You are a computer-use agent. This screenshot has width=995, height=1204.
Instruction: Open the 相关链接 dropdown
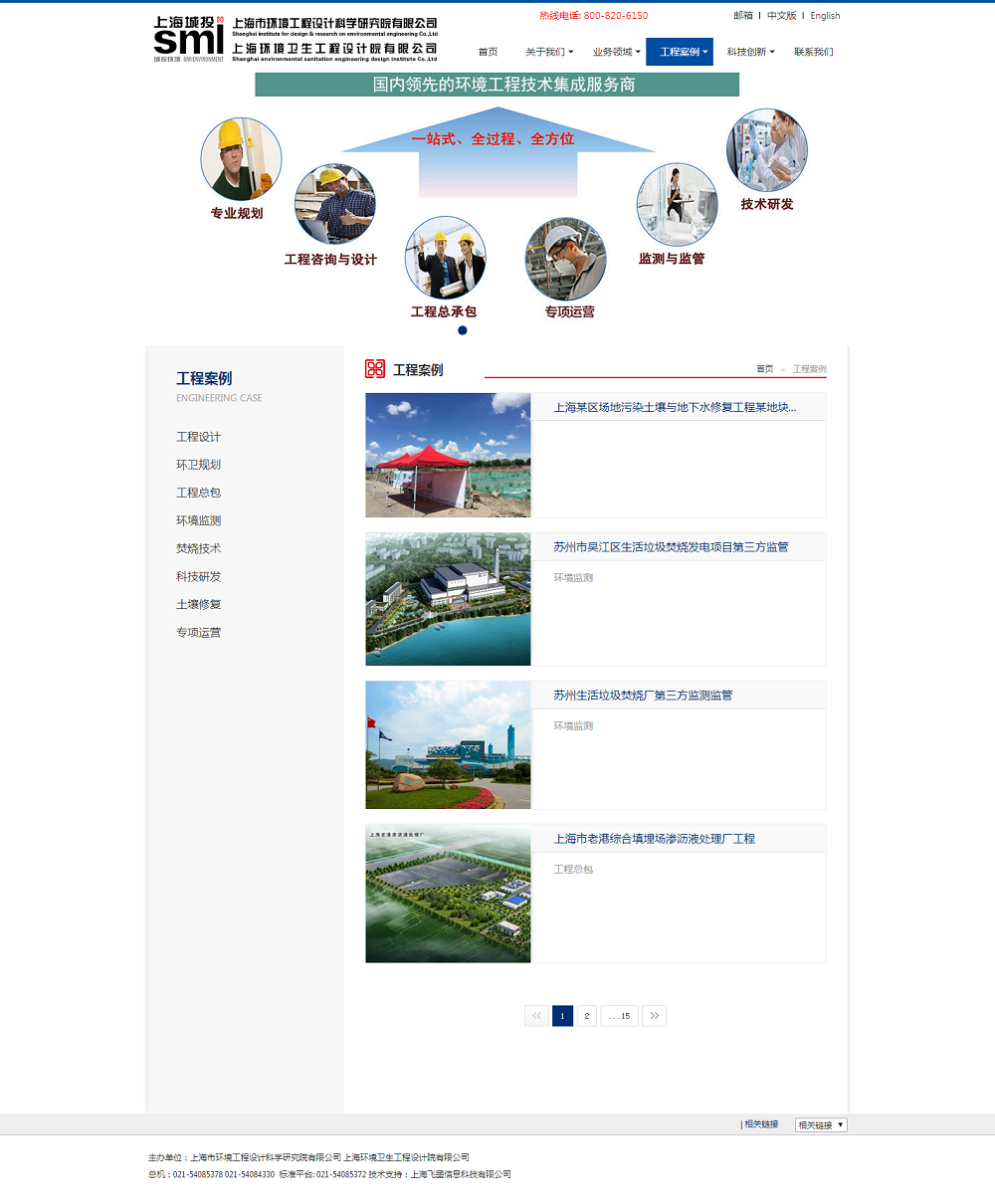click(x=821, y=1125)
